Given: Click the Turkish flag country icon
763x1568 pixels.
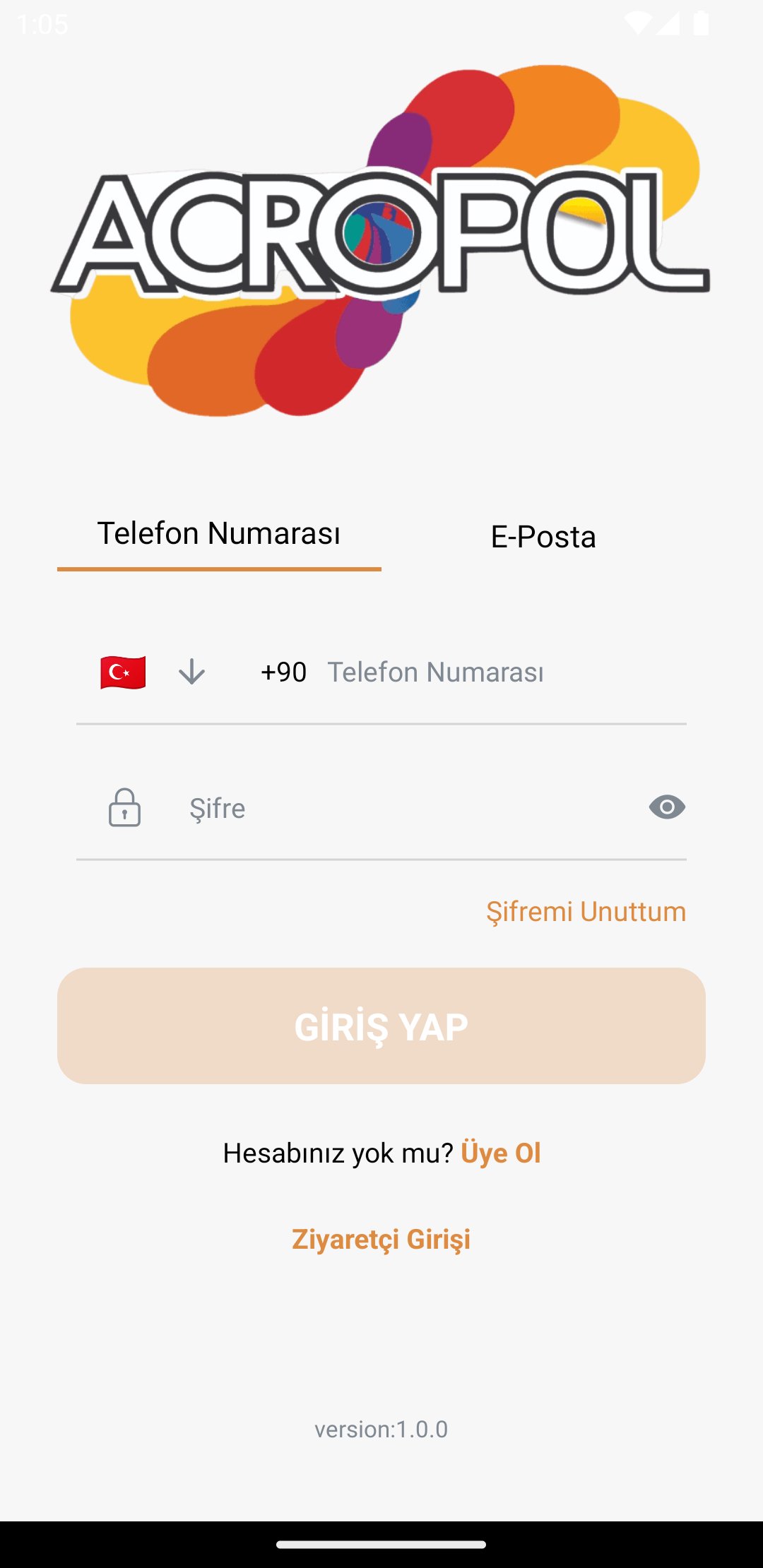Looking at the screenshot, I should pos(122,672).
